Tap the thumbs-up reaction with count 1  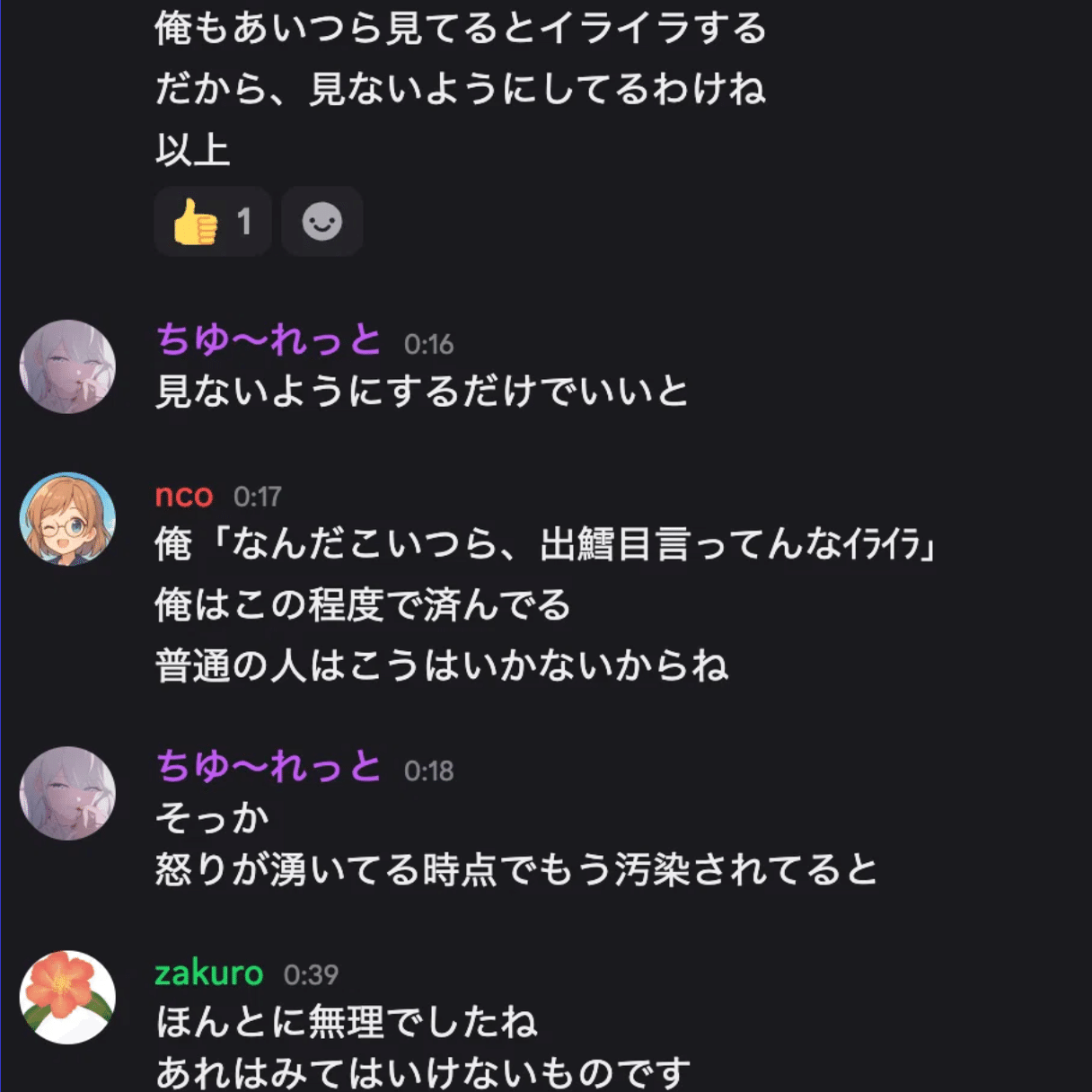[213, 222]
